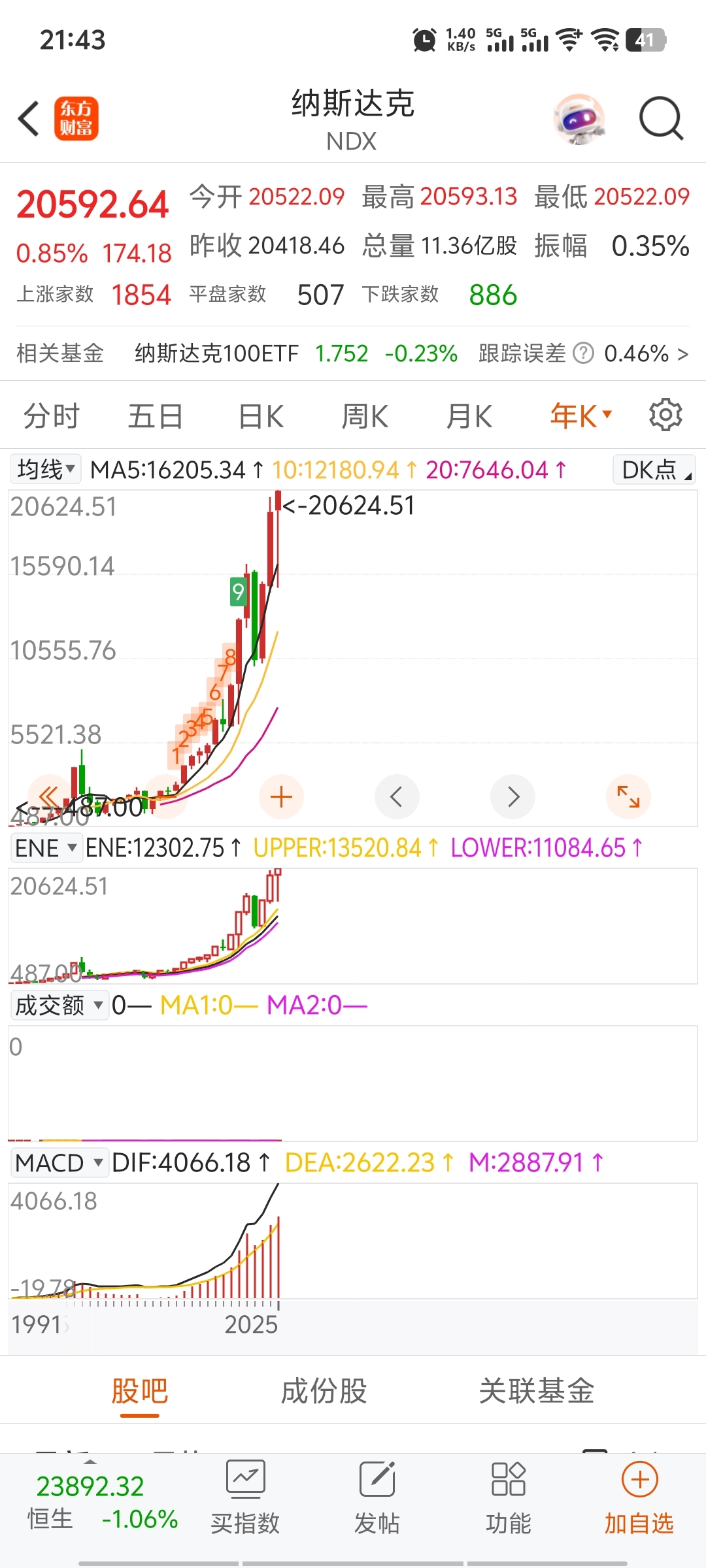
Task: Open the 纳斯达克100ETF related fund row
Action: click(353, 353)
